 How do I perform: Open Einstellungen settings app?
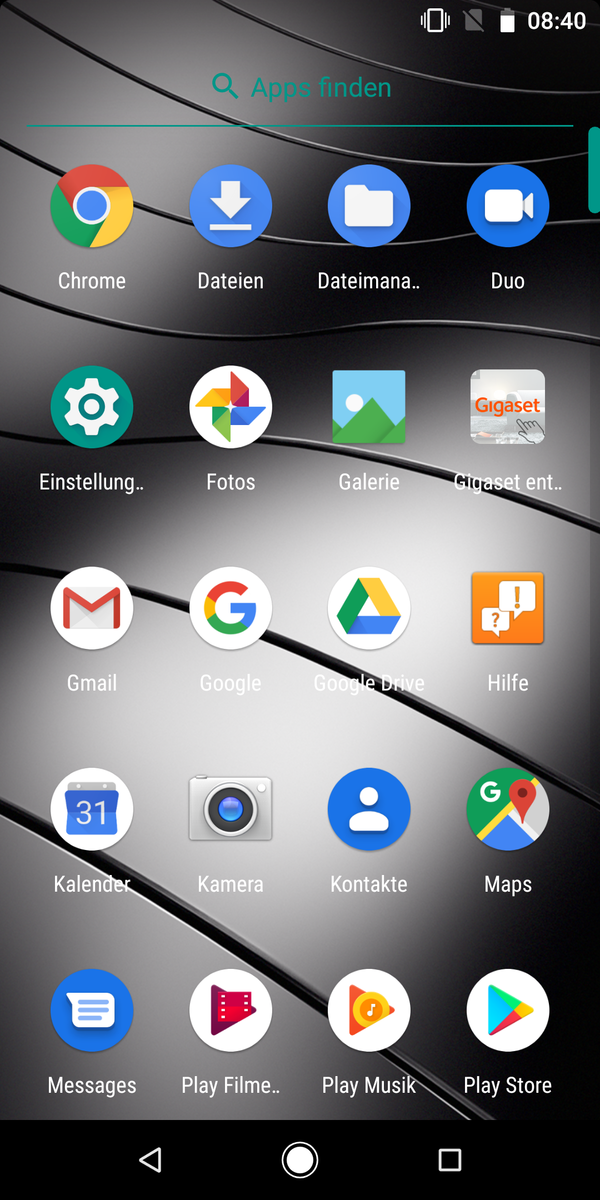tap(91, 407)
